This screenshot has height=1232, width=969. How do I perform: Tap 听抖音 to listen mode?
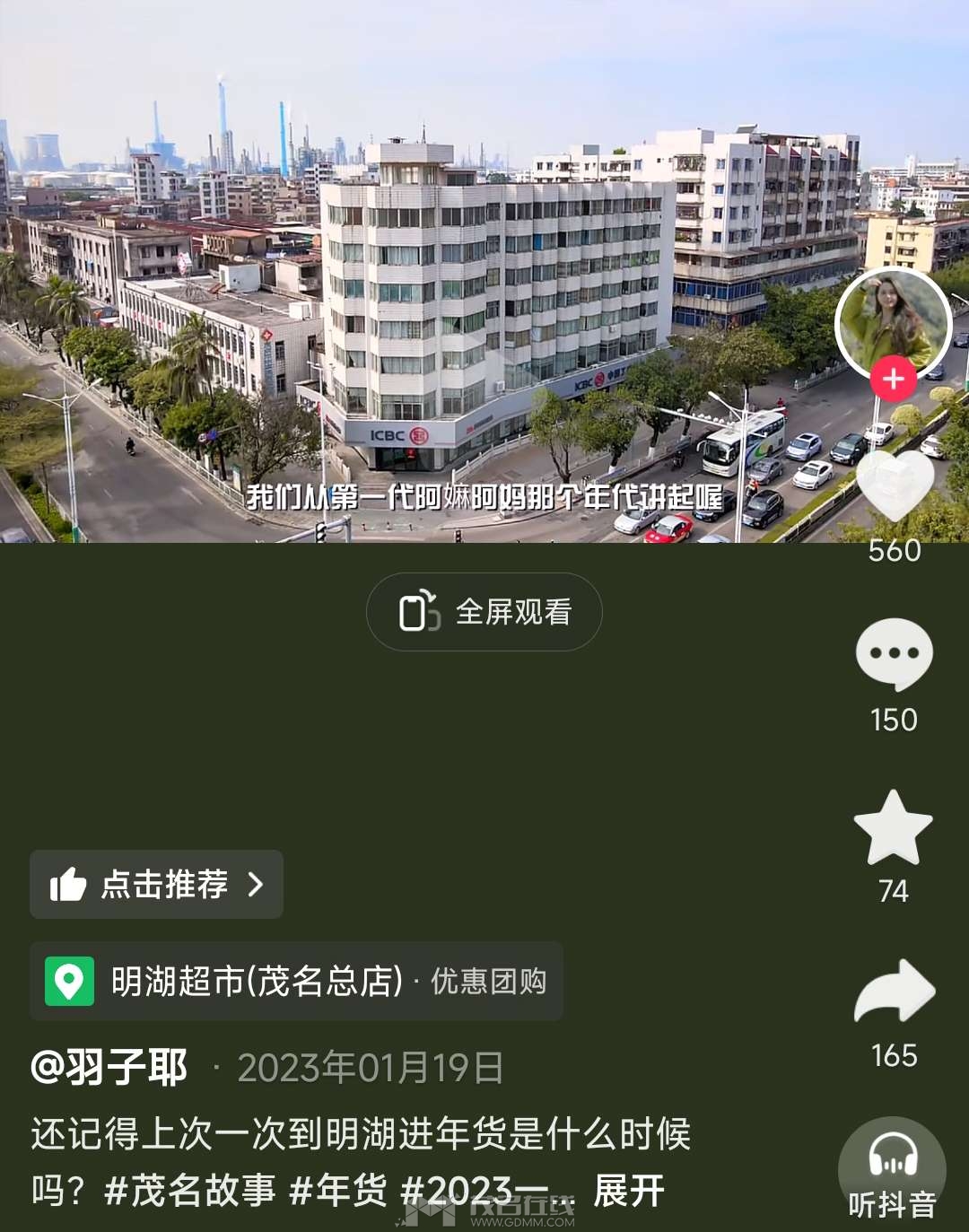tap(892, 1170)
